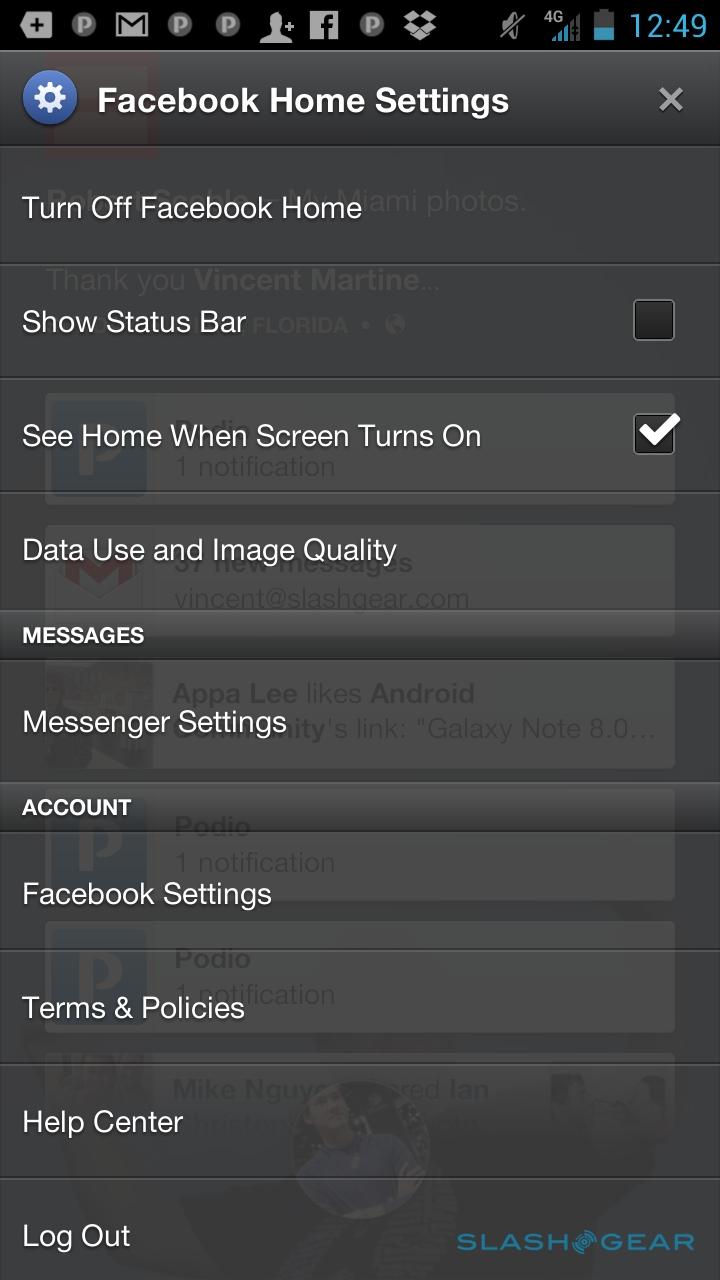Enable the Show Status Bar checkbox
Viewport: 720px width, 1280px height.
pos(653,321)
